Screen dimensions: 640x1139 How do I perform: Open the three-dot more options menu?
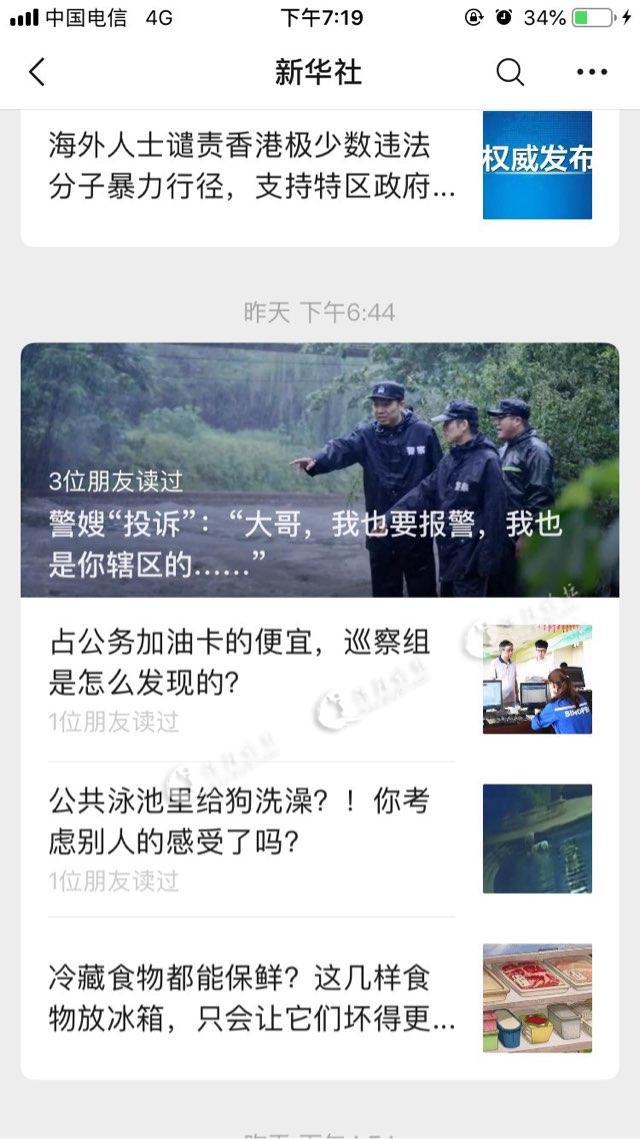coord(592,72)
